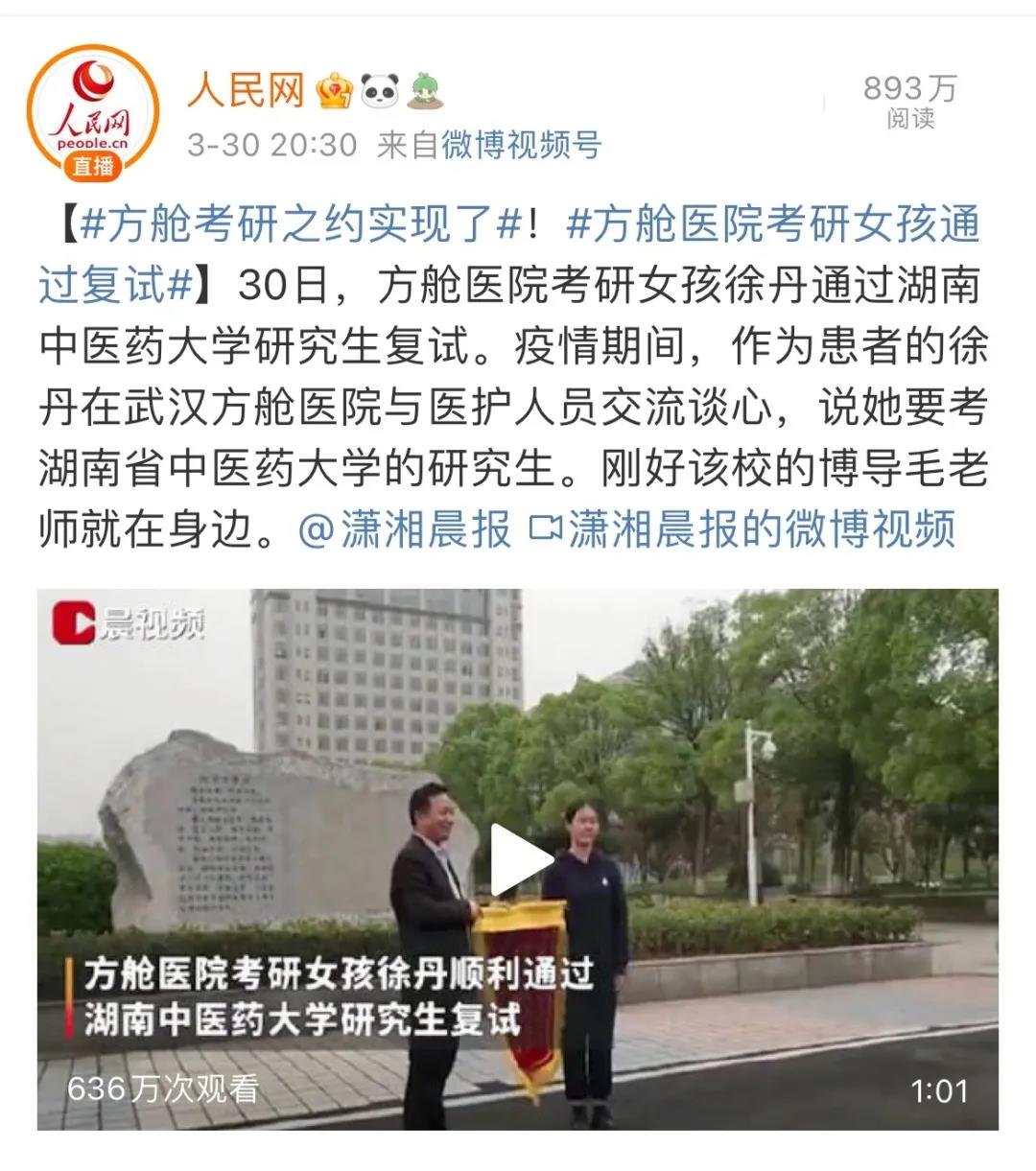
Task: Open 人民网 profile avatar
Action: (x=93, y=112)
